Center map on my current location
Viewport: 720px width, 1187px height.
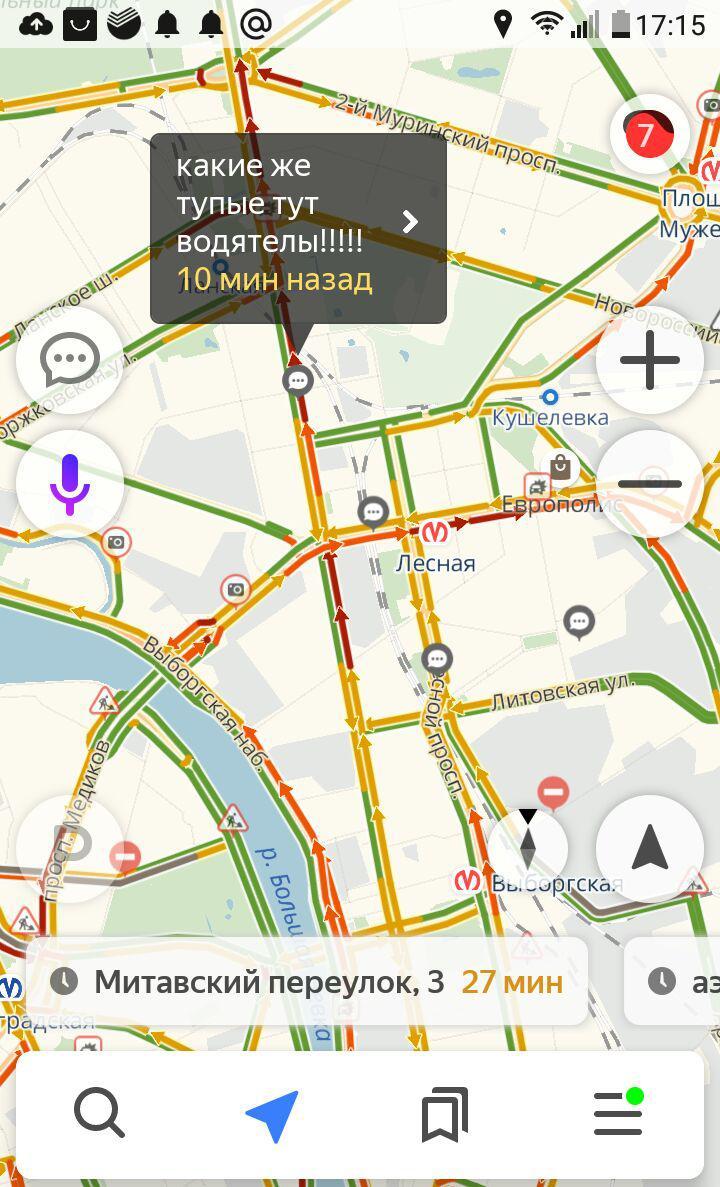point(649,848)
